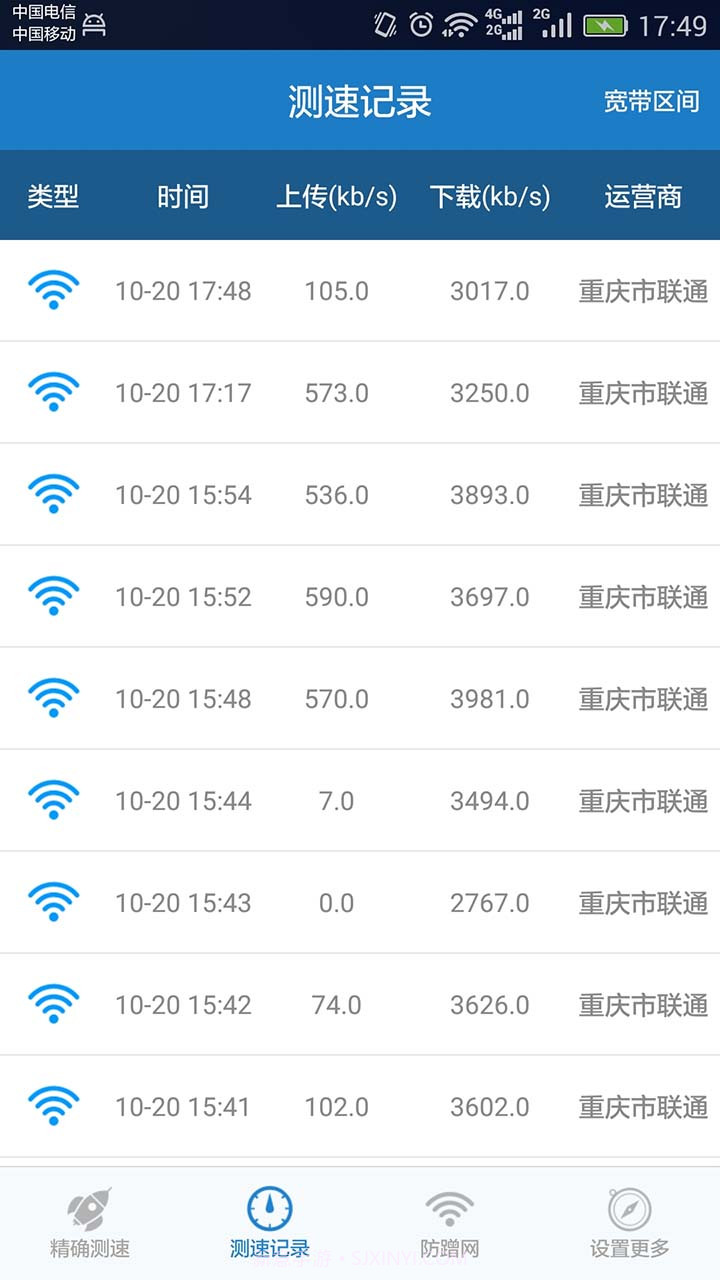This screenshot has width=720, height=1280.
Task: Click the WiFi icon on the 15:41 record
Action: point(53,1106)
